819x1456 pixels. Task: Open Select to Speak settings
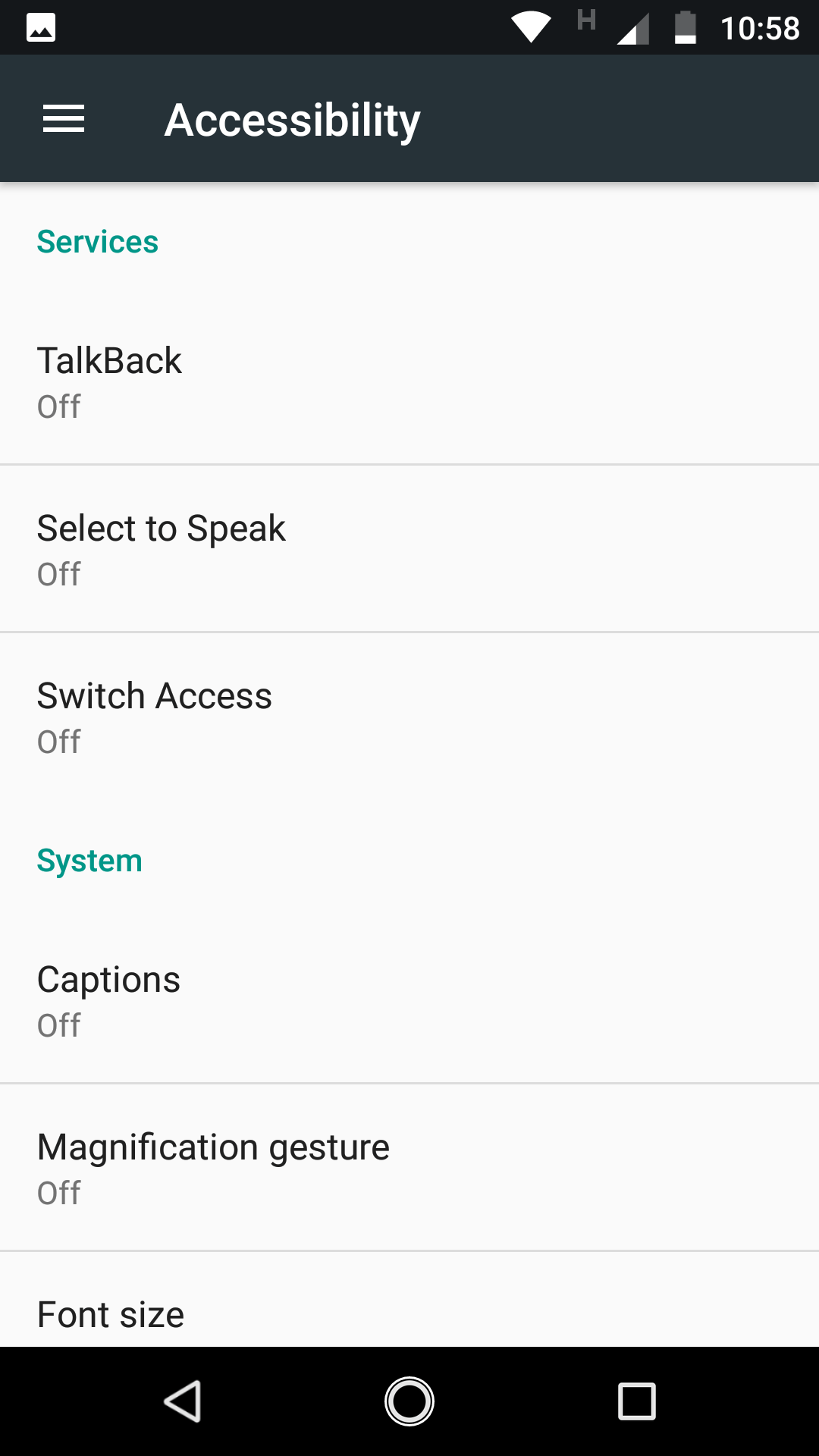(x=409, y=549)
